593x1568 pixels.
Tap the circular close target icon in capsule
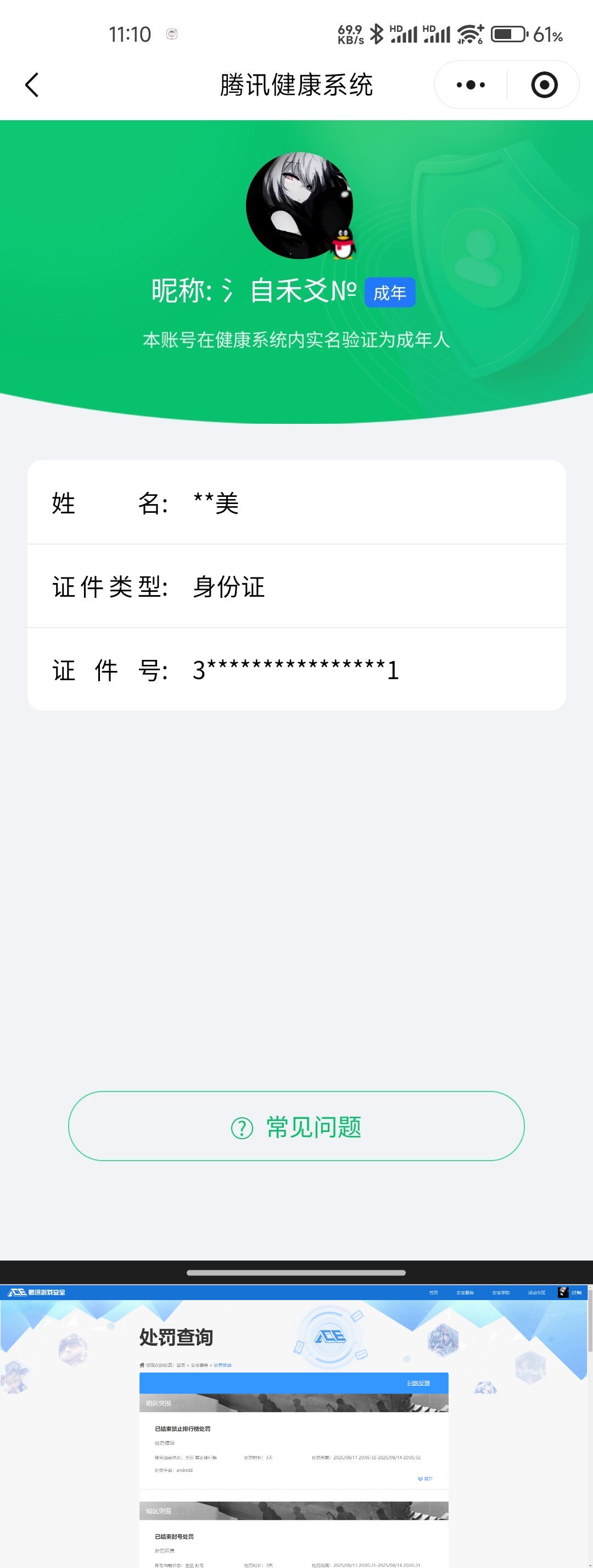(x=544, y=85)
